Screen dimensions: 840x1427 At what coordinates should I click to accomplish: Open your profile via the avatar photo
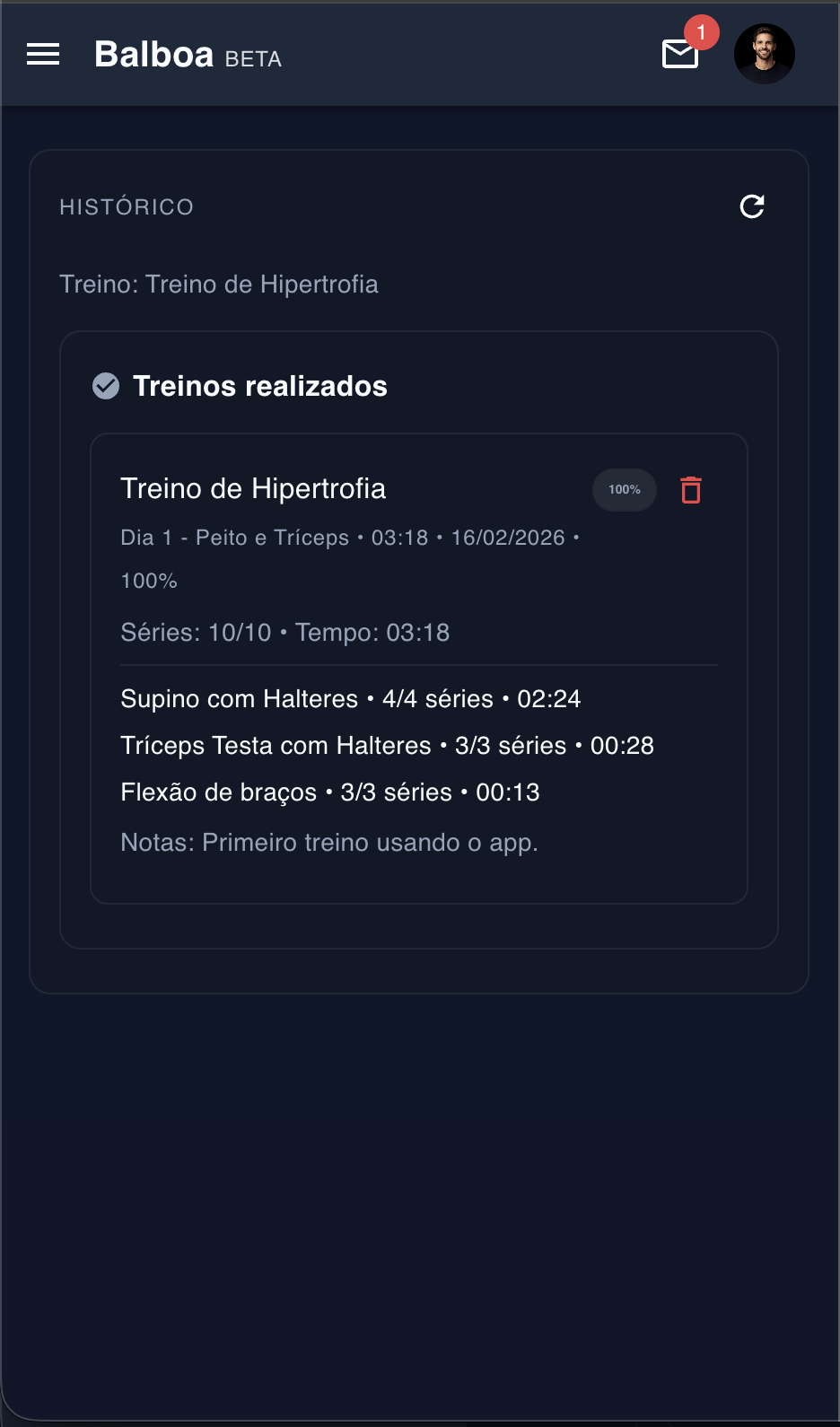coord(765,54)
